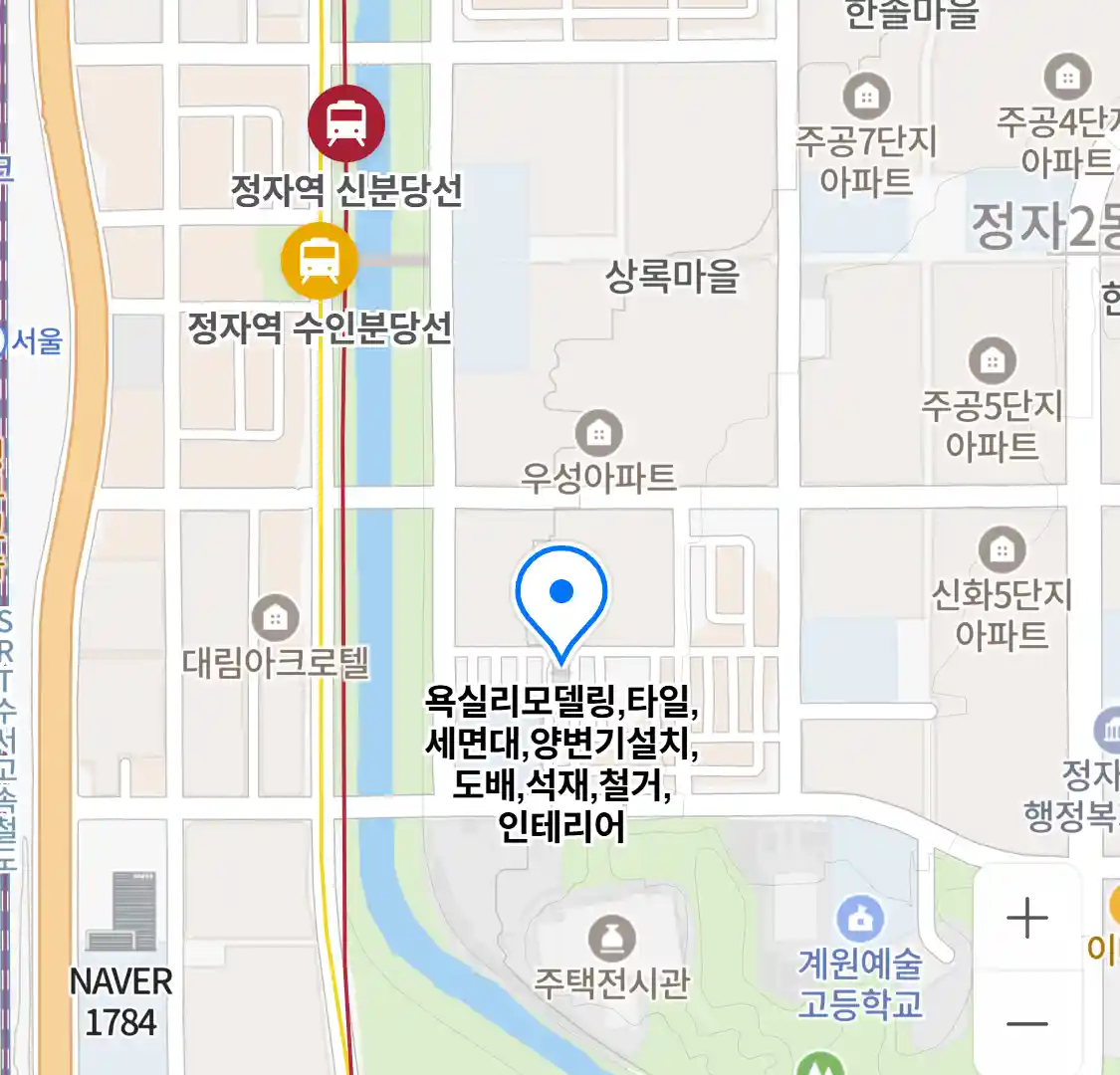Tap the blue location pin marker
This screenshot has width=1120, height=1075.
click(561, 594)
